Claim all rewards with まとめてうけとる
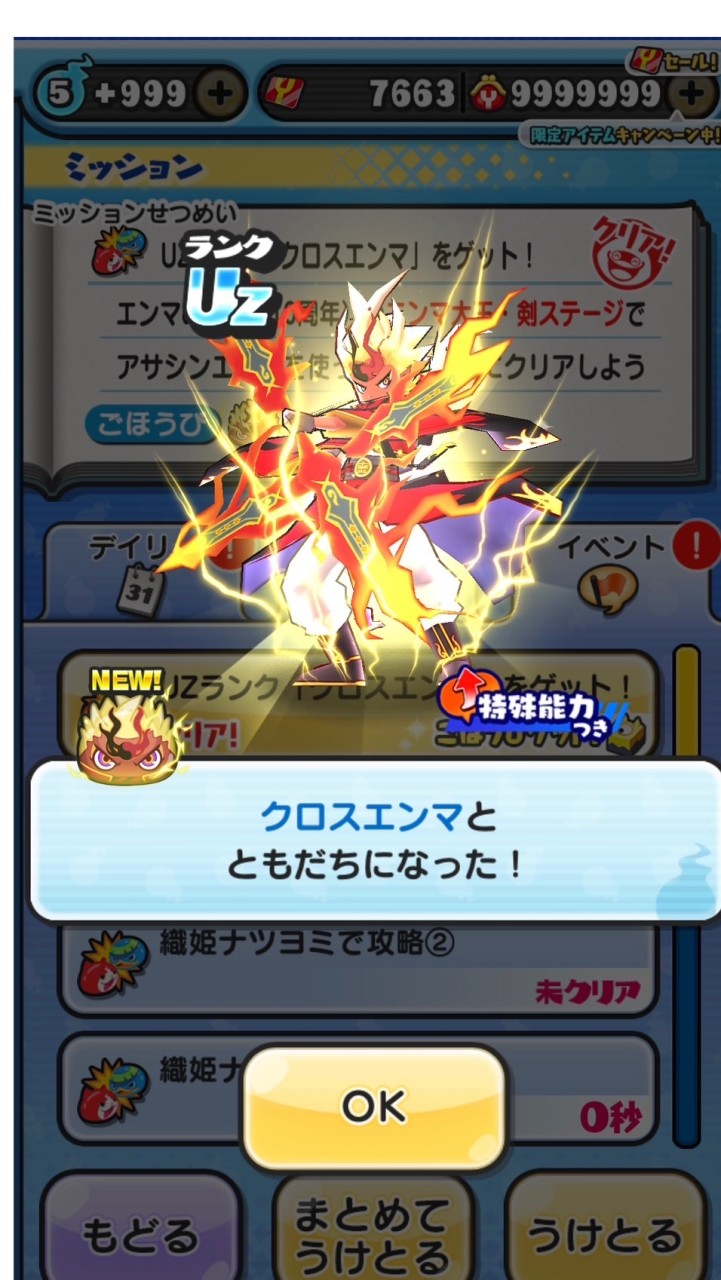The width and height of the screenshot is (721, 1280). (x=372, y=1235)
